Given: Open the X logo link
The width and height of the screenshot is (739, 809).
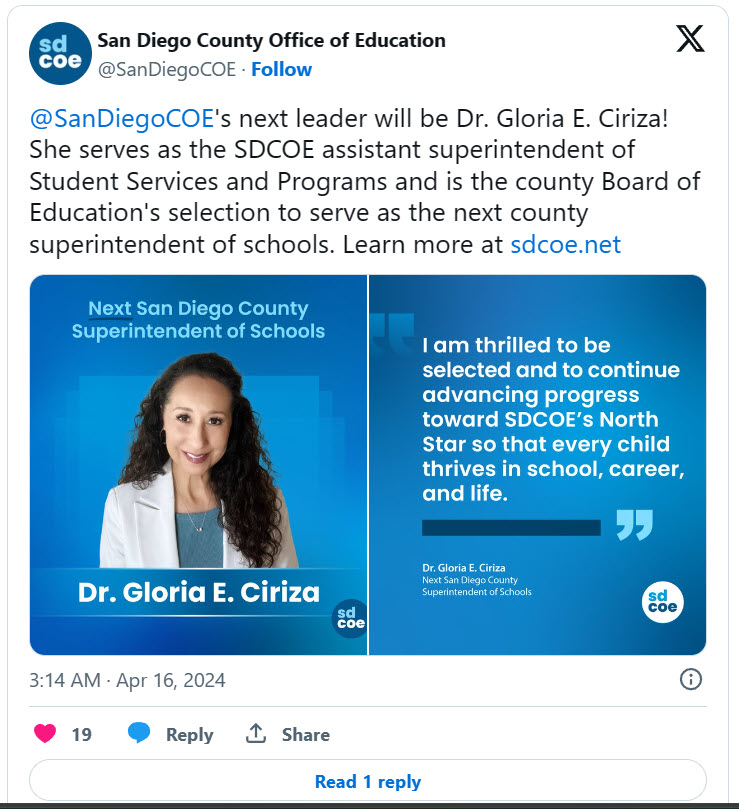Looking at the screenshot, I should pyautogui.click(x=690, y=38).
